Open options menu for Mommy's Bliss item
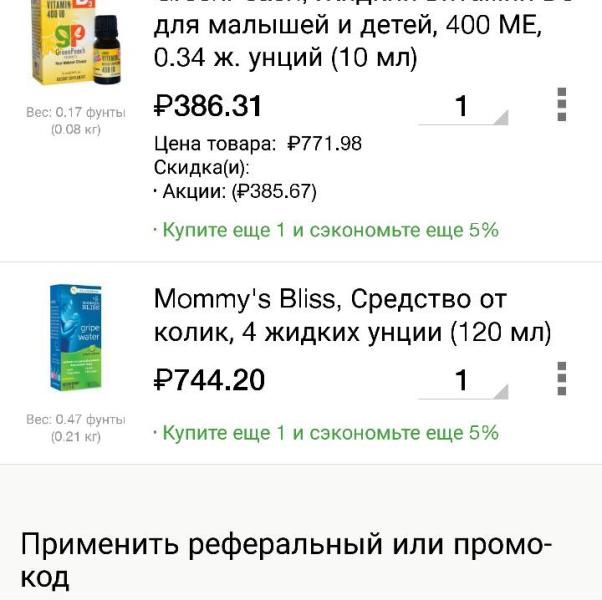Viewport: 602px width, 600px height. click(561, 379)
